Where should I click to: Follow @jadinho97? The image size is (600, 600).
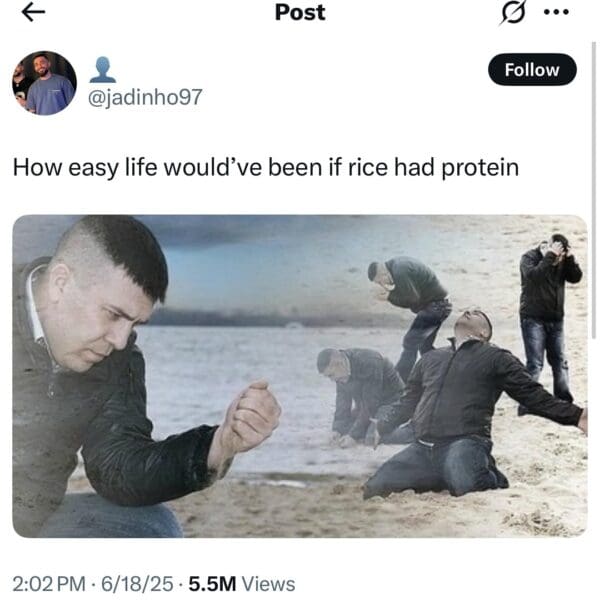[x=532, y=70]
